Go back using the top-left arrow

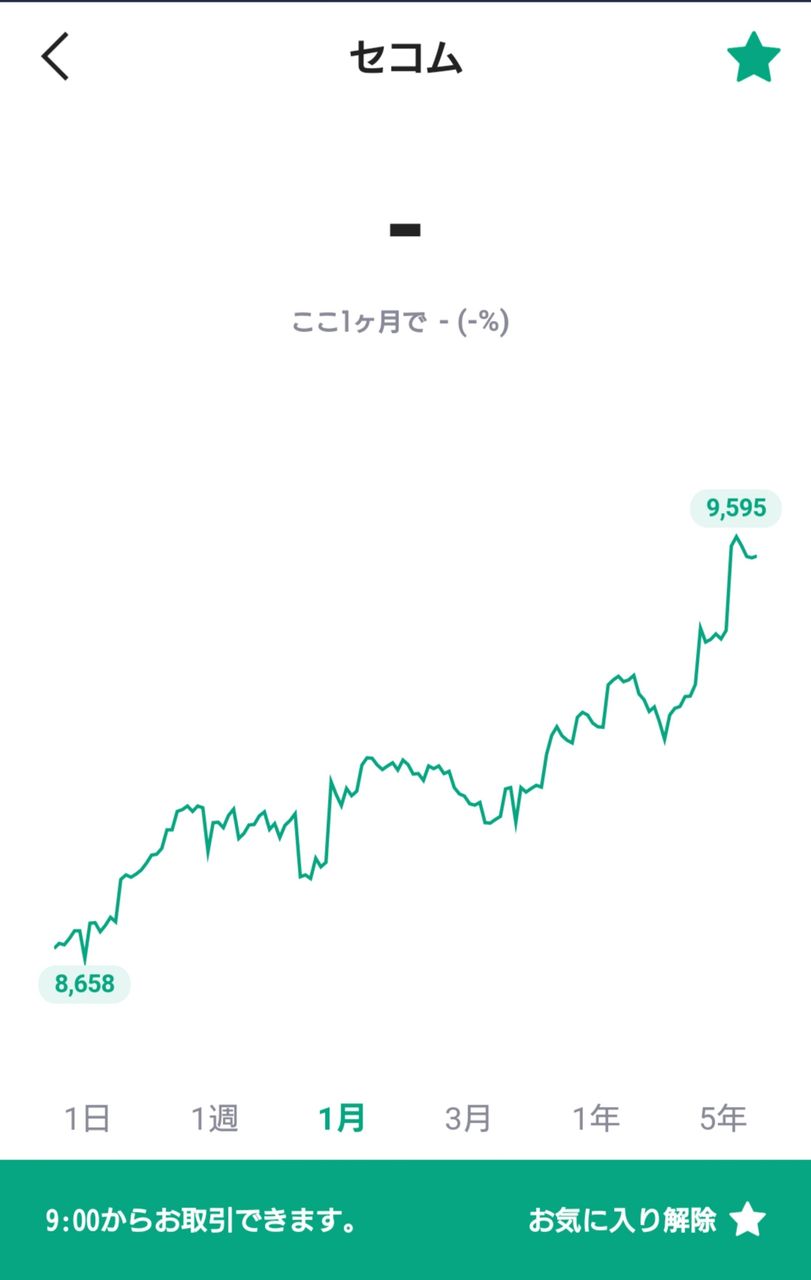(x=56, y=56)
